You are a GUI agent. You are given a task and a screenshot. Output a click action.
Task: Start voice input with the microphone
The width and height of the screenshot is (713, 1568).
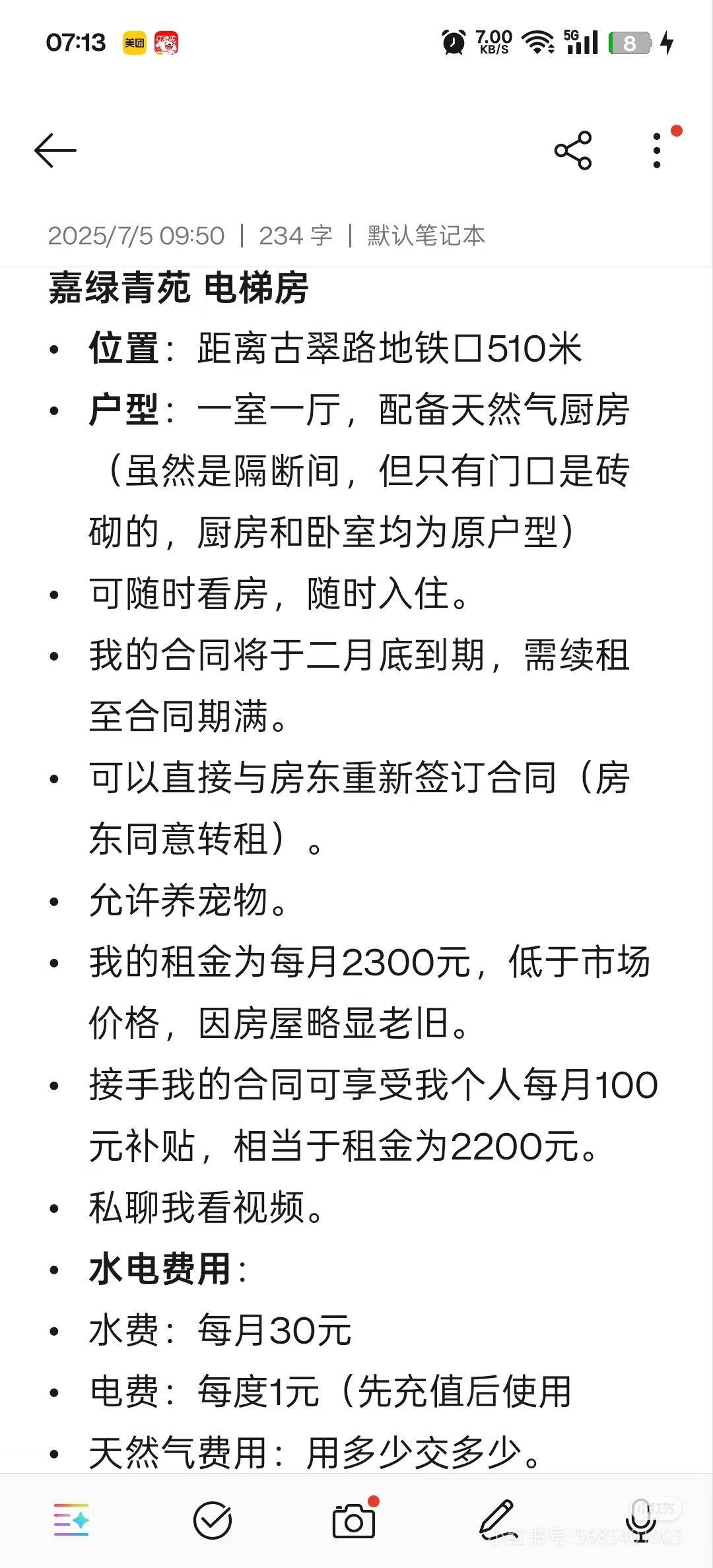(x=640, y=1521)
